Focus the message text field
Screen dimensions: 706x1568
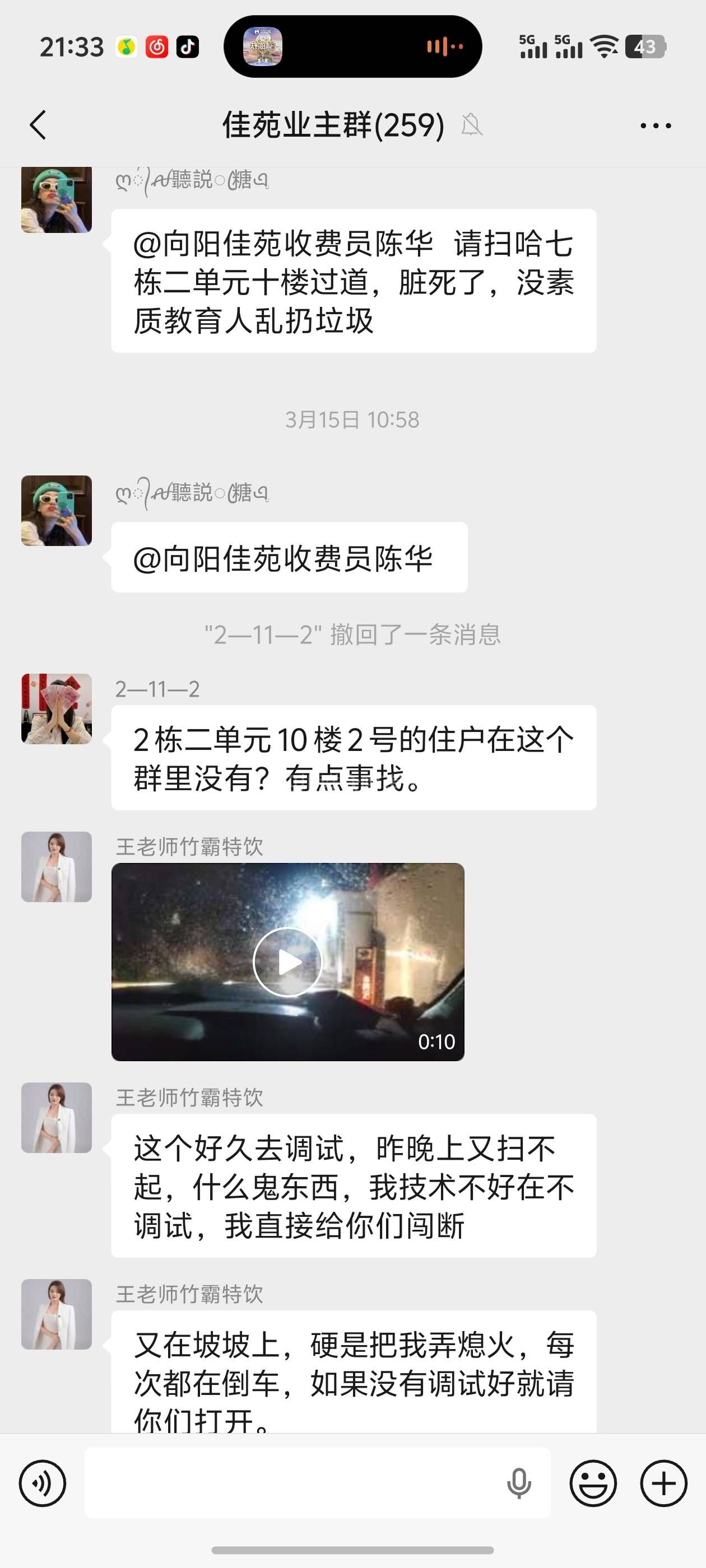coord(292,1483)
